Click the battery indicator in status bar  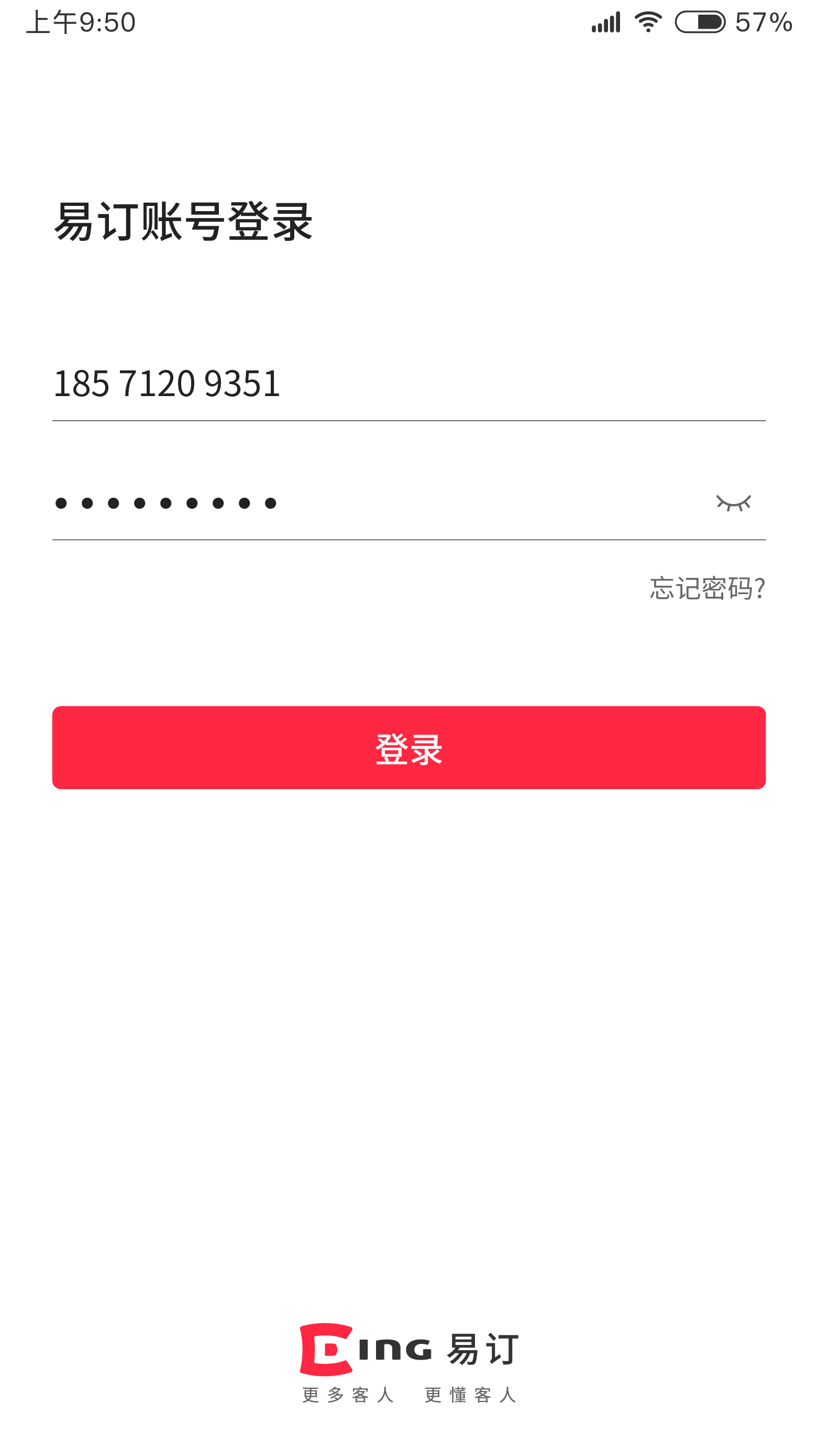tap(701, 21)
